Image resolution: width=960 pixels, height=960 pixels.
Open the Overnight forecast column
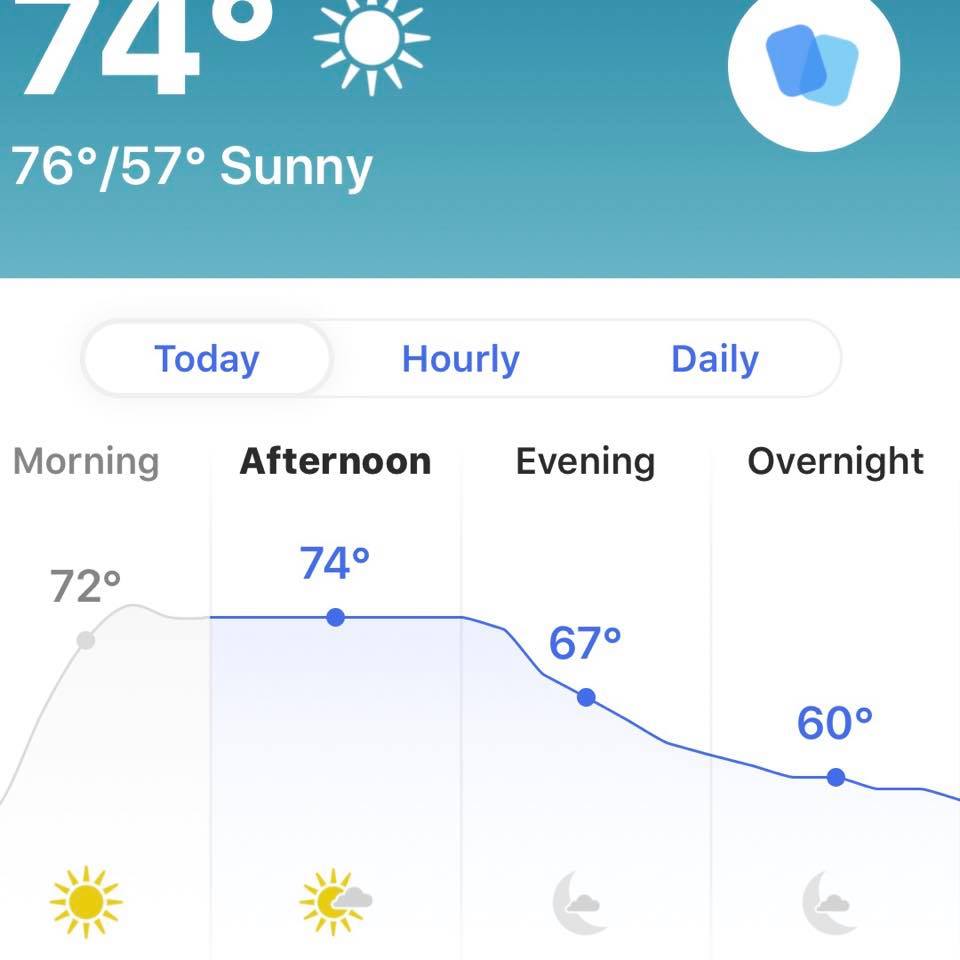pos(836,462)
